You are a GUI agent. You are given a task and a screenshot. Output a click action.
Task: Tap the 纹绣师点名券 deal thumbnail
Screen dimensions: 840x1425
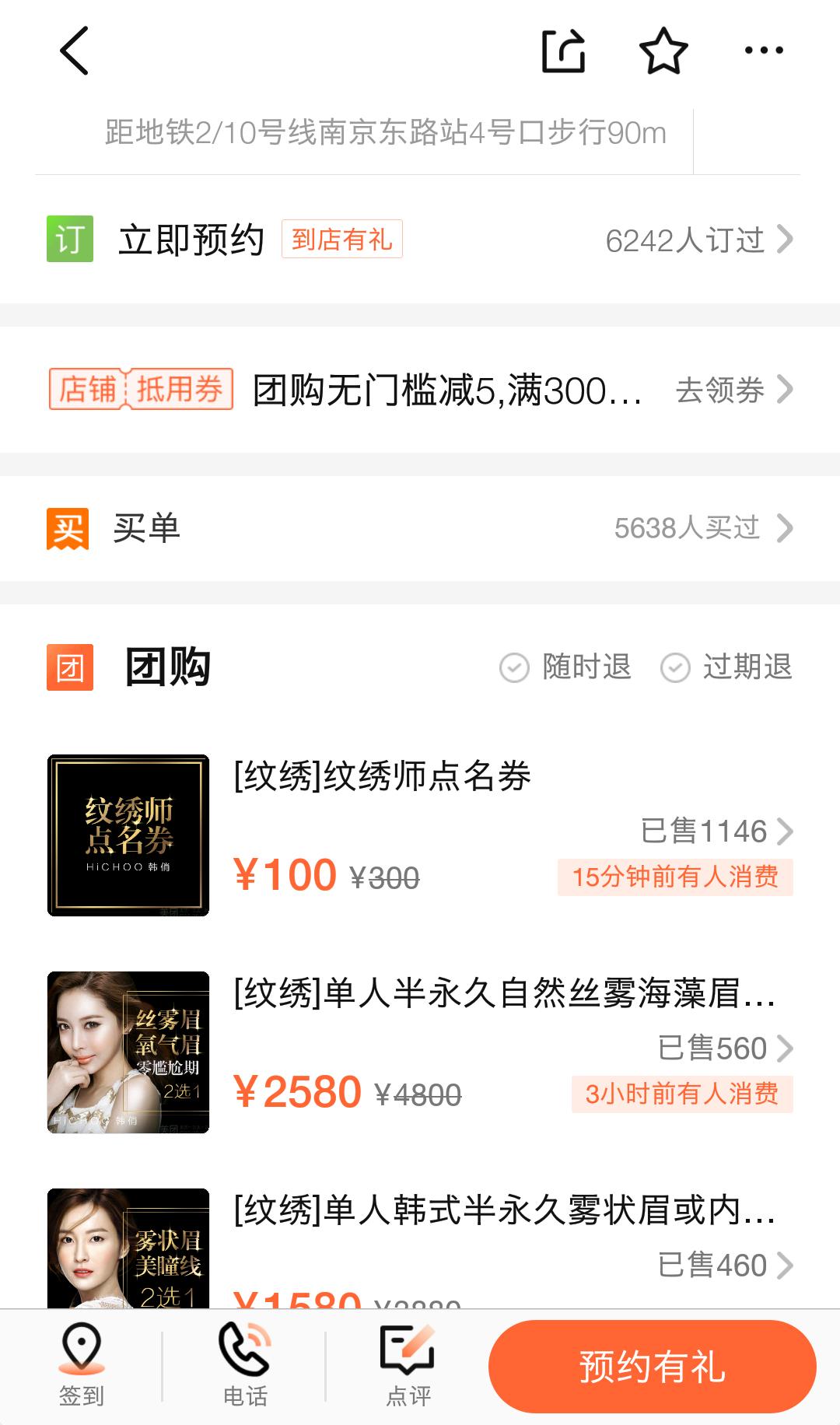(128, 834)
